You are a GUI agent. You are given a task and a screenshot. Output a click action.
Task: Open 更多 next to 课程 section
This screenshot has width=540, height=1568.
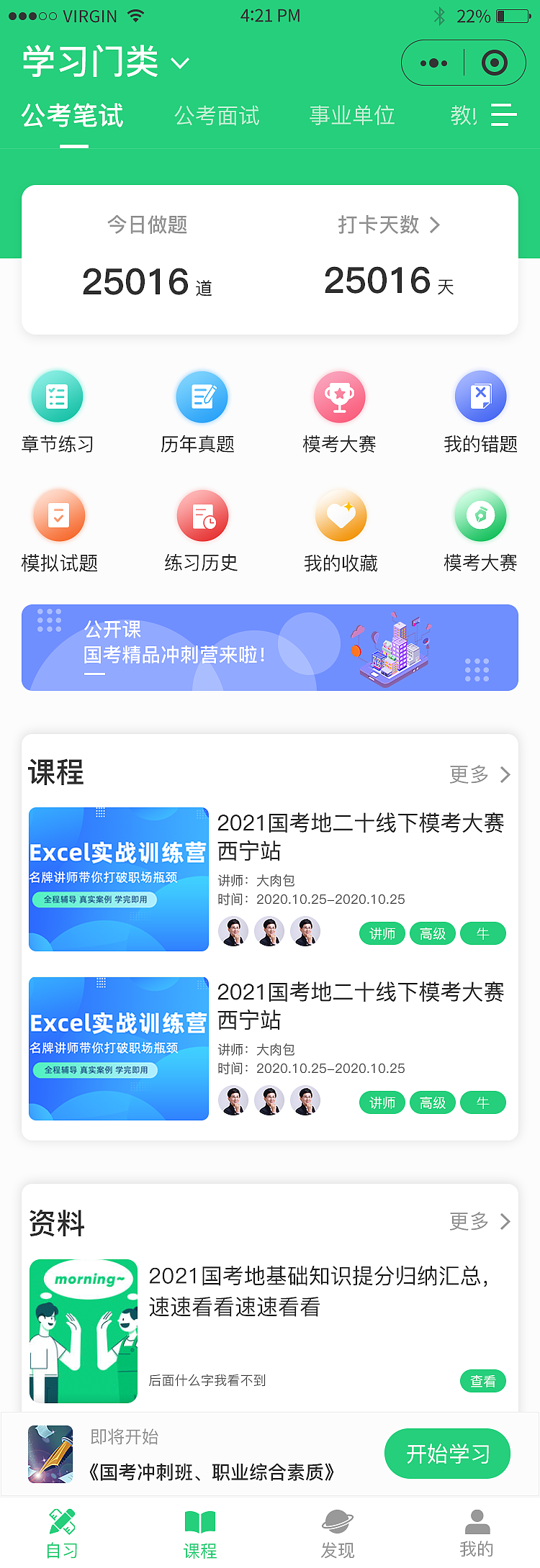[x=478, y=774]
